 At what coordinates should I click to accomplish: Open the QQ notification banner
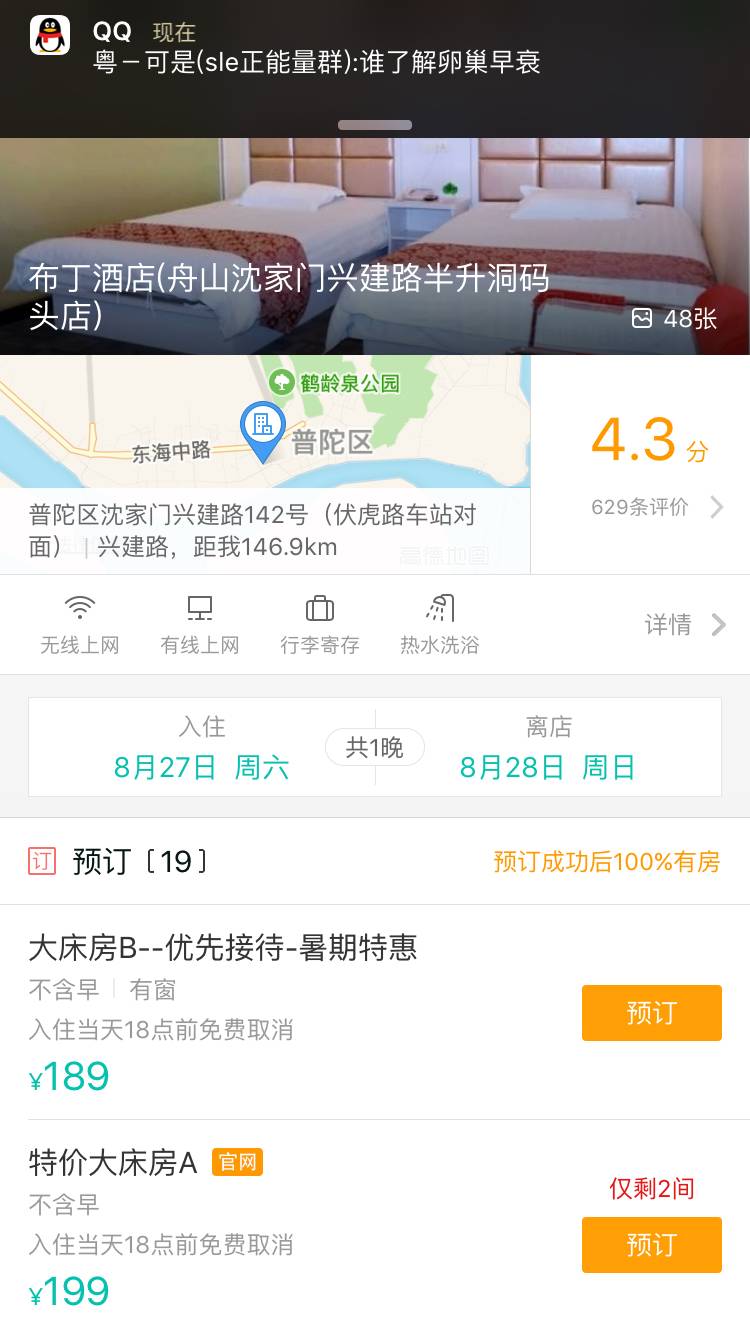coord(375,50)
